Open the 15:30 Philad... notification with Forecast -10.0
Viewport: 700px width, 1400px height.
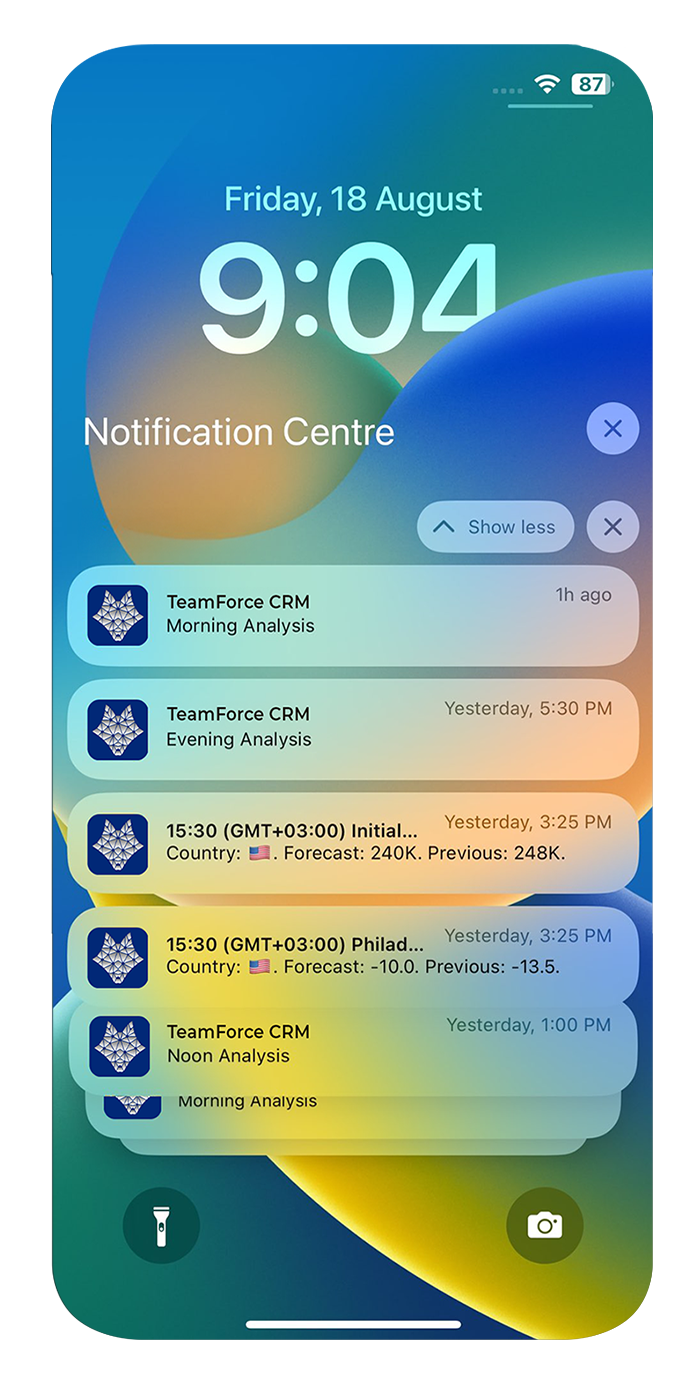click(x=352, y=954)
